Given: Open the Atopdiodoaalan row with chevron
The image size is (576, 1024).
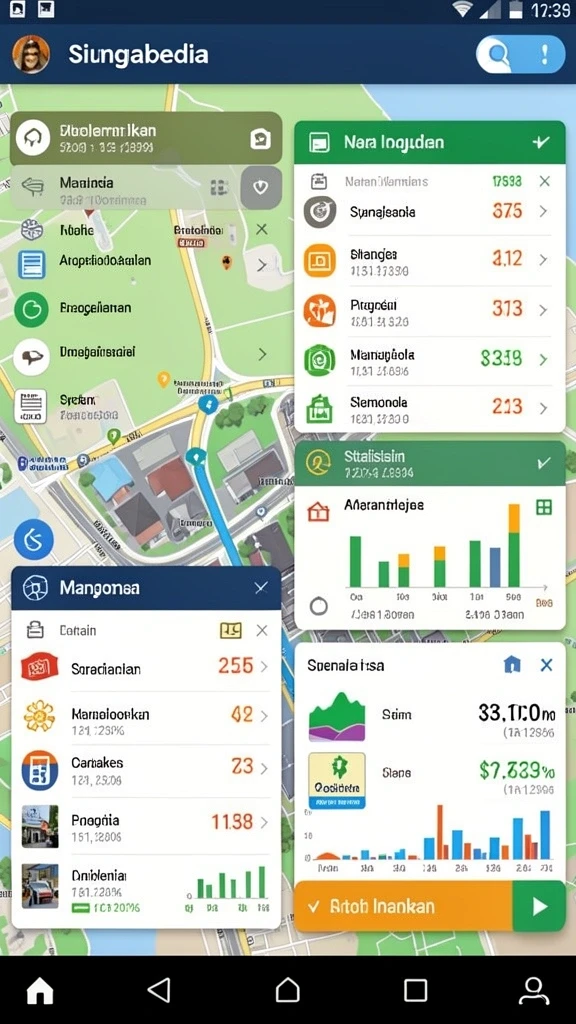Looking at the screenshot, I should (142, 264).
